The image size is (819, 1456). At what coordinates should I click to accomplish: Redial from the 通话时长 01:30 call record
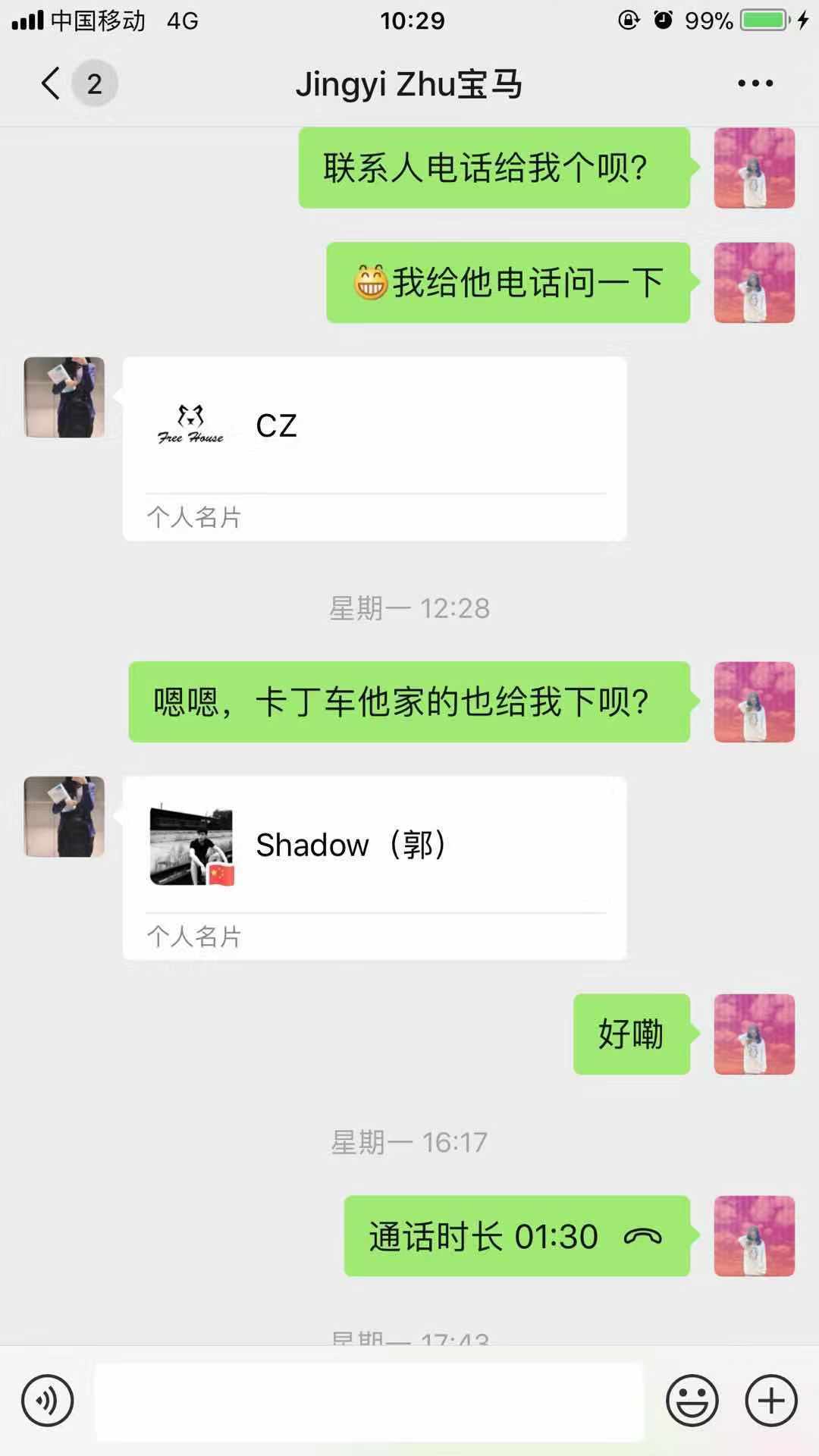(x=516, y=1236)
